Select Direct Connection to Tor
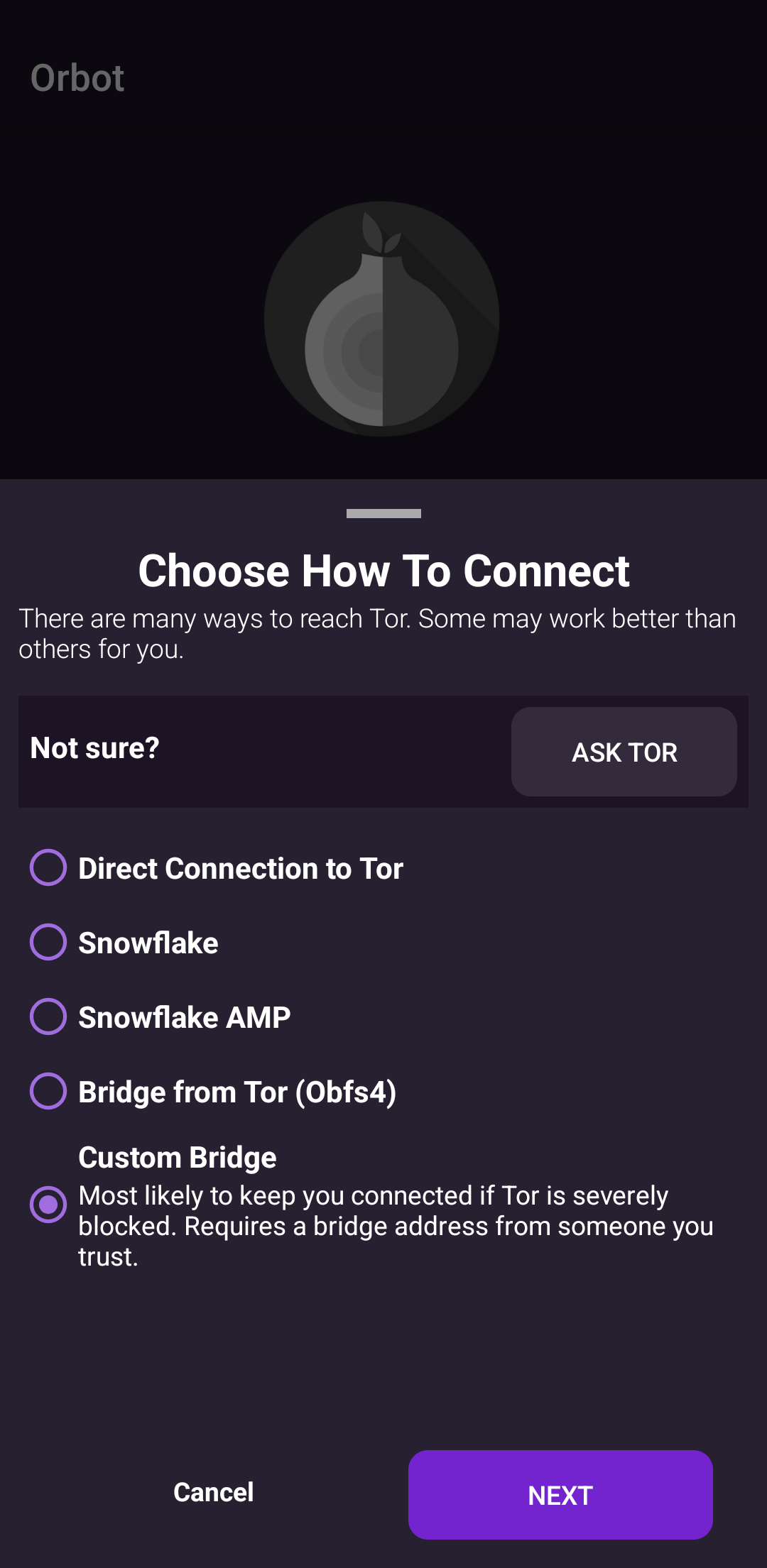767x1568 pixels. pos(217,868)
